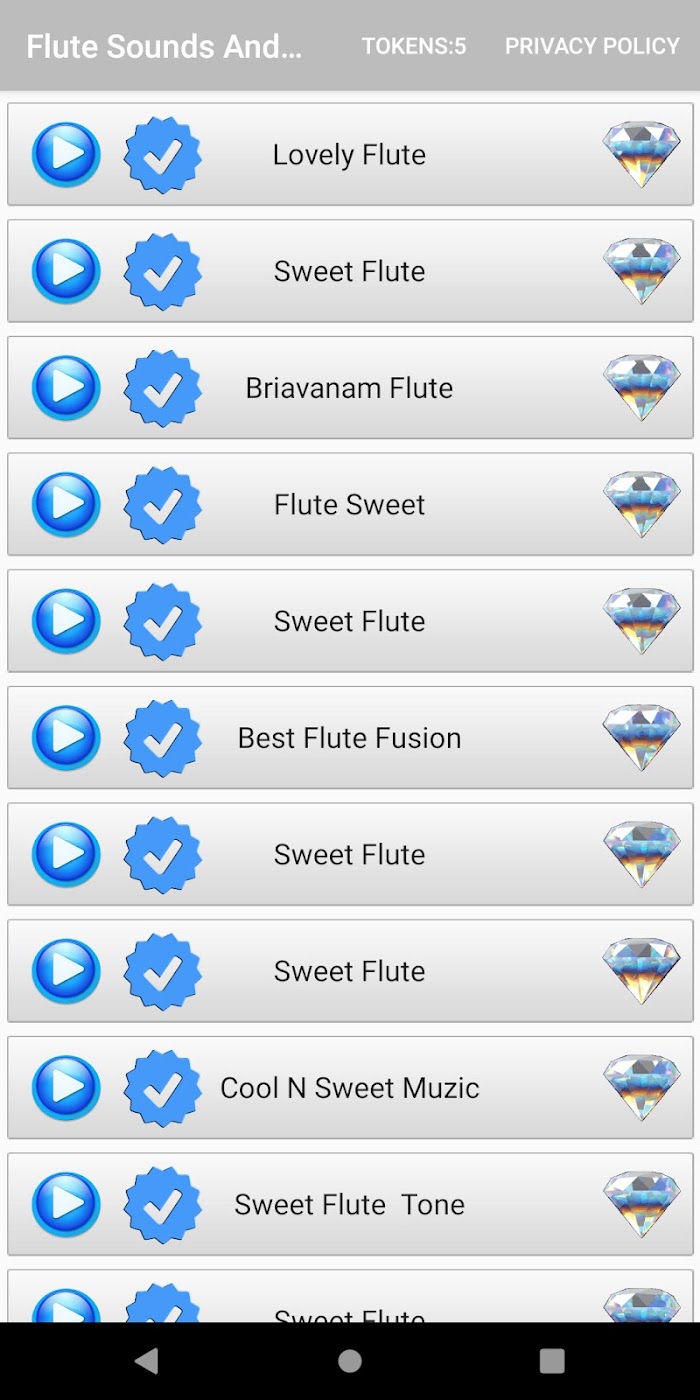This screenshot has height=1400, width=700.
Task: Tap the checkmark badge for Best Flute Fusion
Action: (163, 738)
